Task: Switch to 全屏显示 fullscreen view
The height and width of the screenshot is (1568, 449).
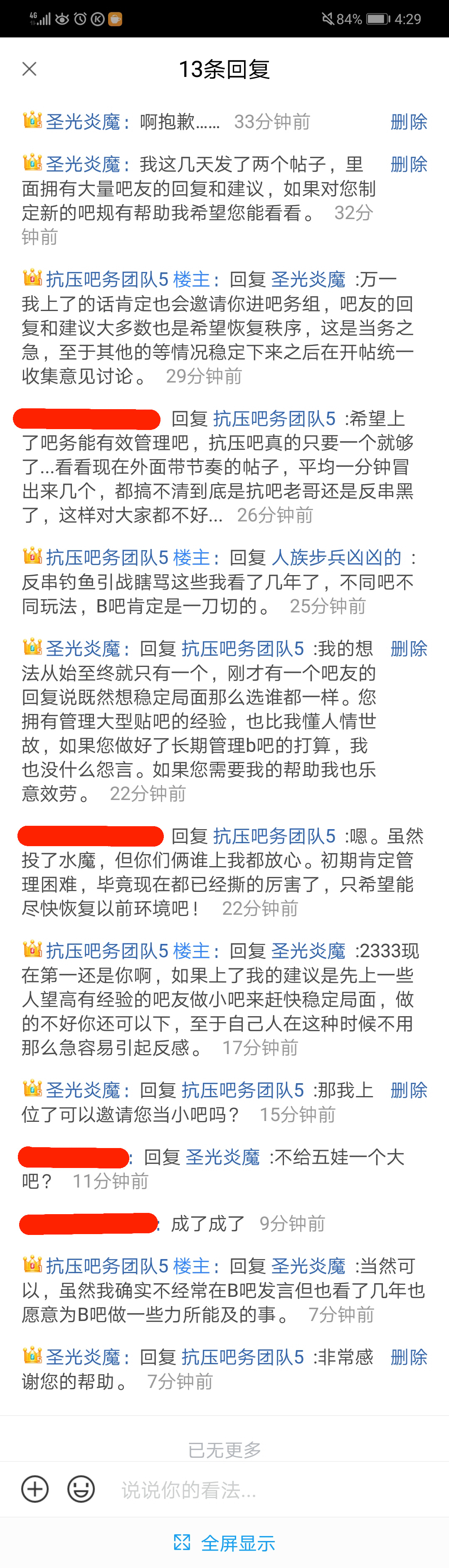Action: pyautogui.click(x=224, y=1543)
